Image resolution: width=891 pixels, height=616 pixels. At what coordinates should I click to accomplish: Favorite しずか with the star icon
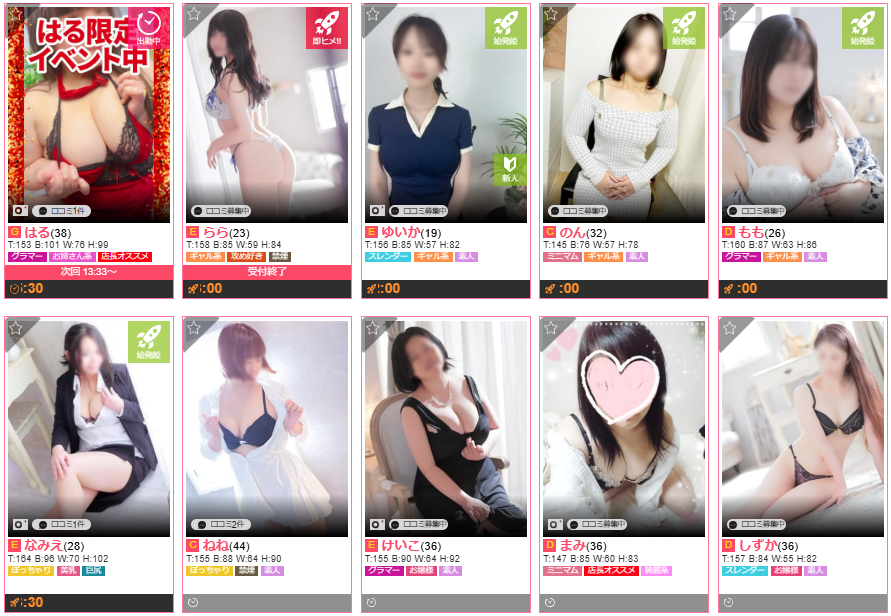tap(729, 328)
